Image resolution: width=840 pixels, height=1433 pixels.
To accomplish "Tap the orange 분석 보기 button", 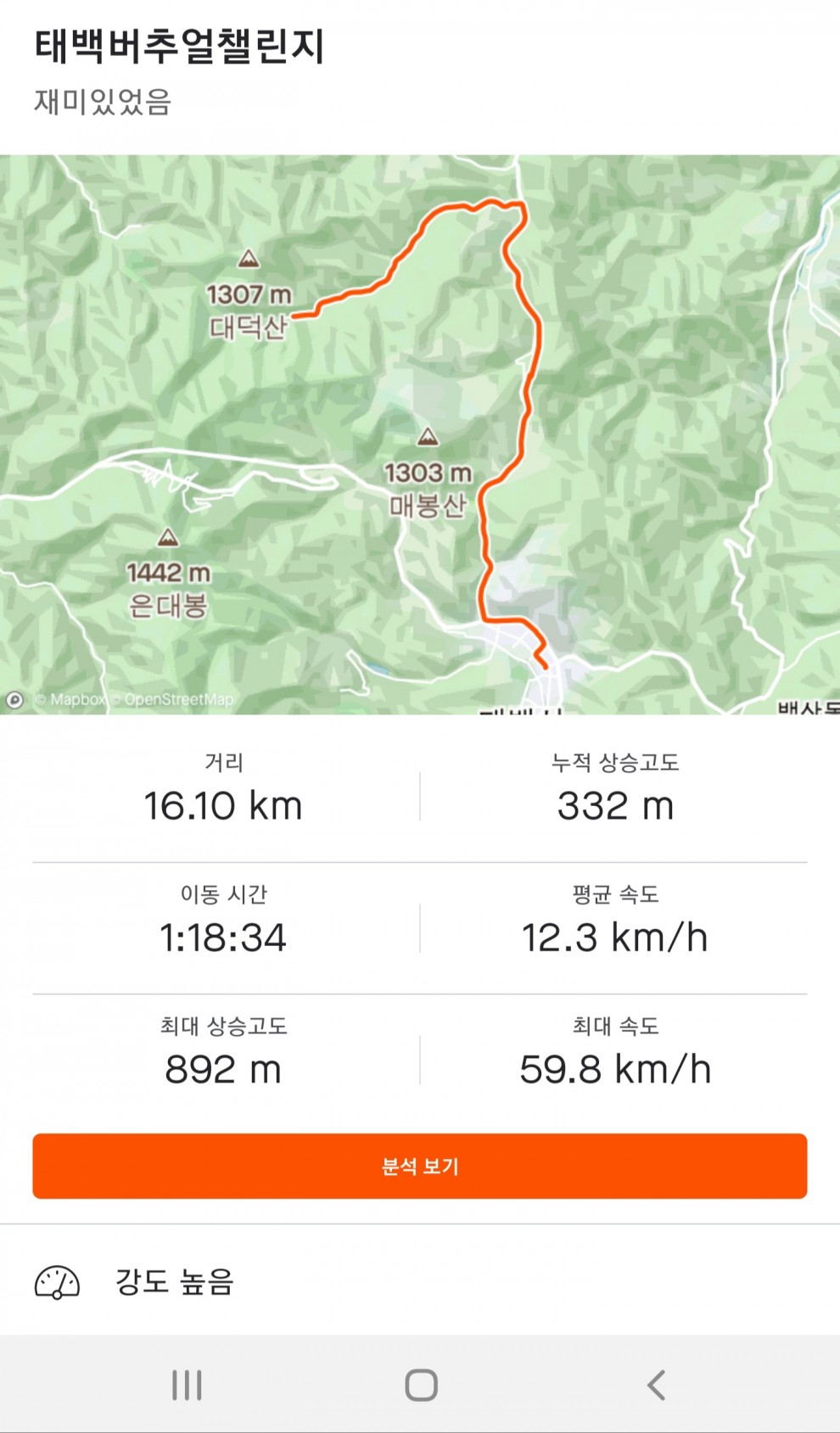I will pyautogui.click(x=420, y=1166).
